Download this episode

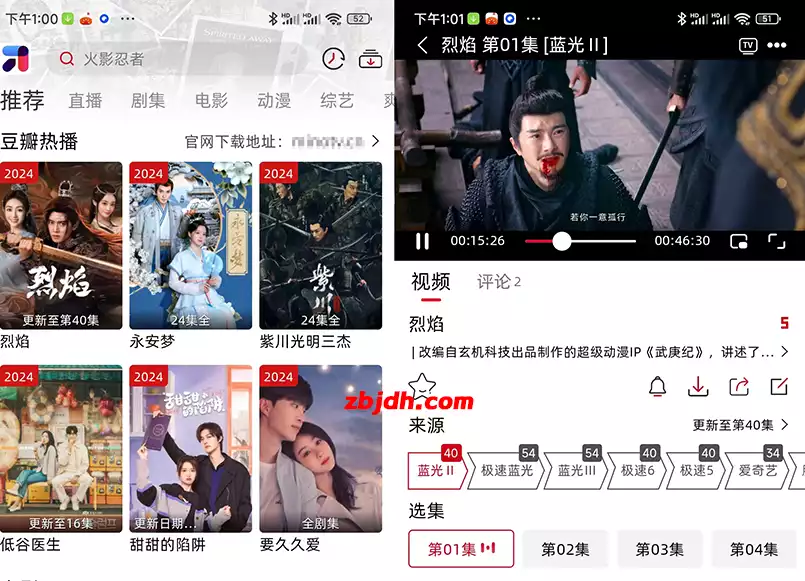[x=698, y=386]
